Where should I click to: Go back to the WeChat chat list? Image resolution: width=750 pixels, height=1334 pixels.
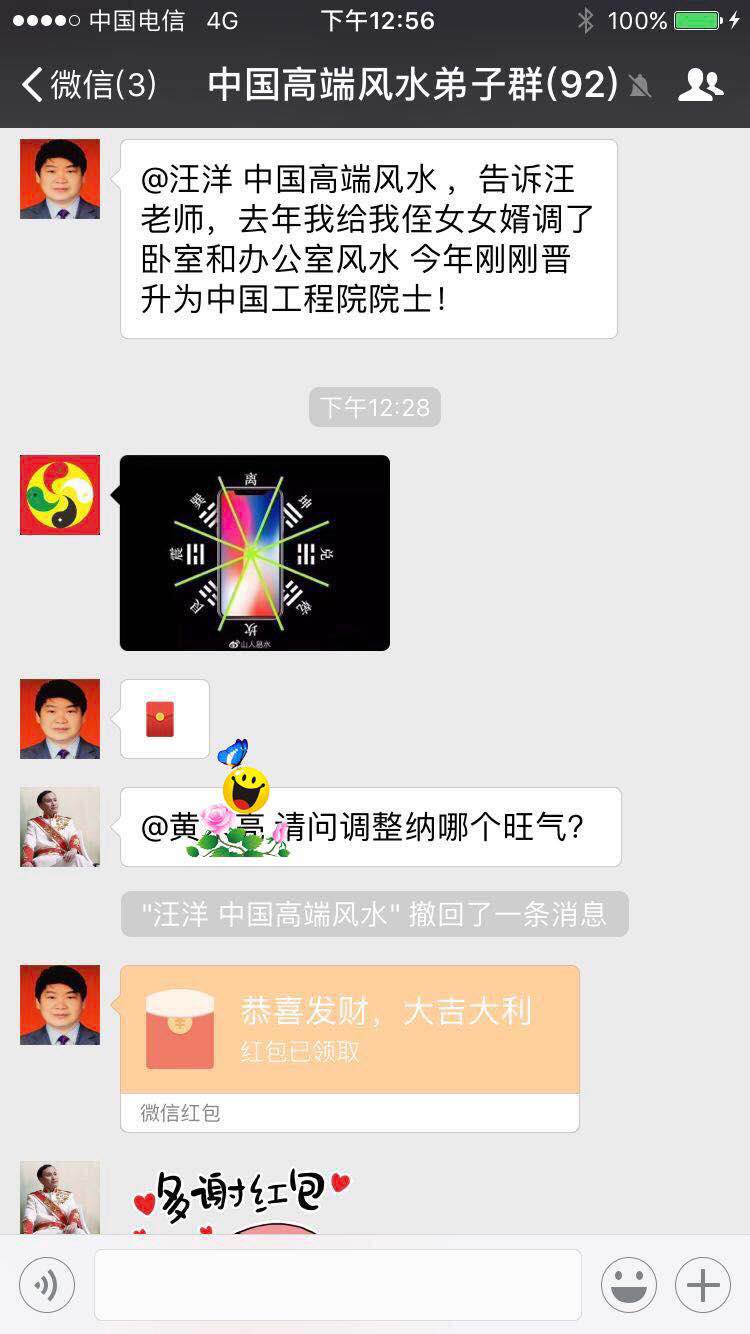(x=88, y=85)
